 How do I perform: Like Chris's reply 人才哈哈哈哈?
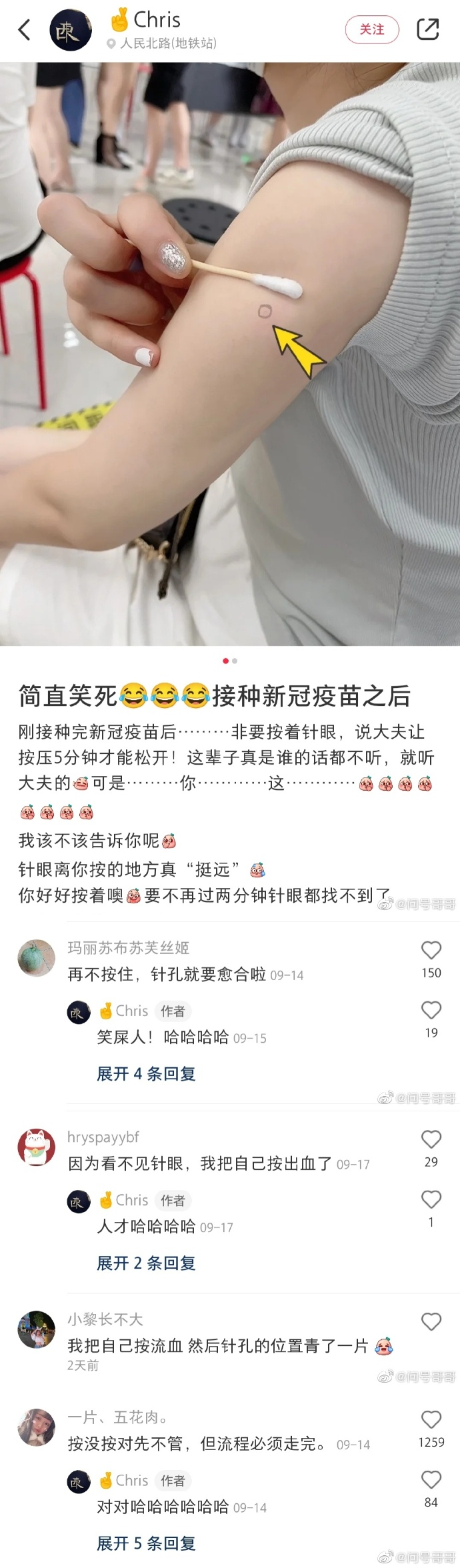(x=431, y=1200)
